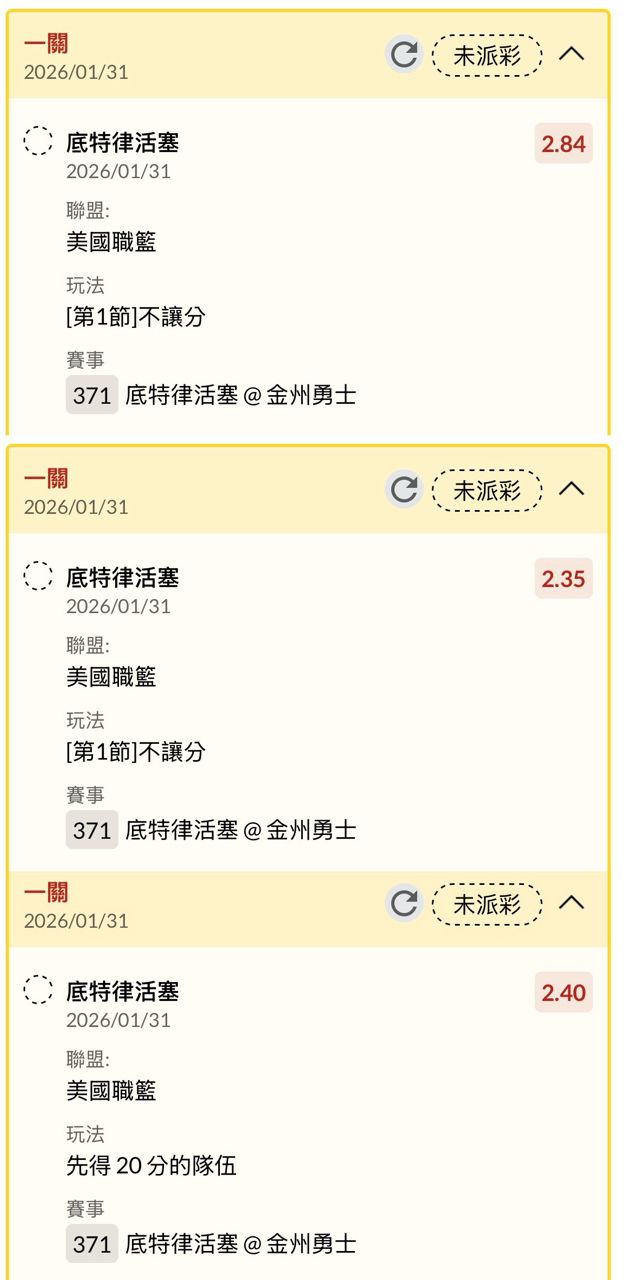Refresh the bet slip with odds 2.84
The image size is (624, 1280).
tap(404, 55)
